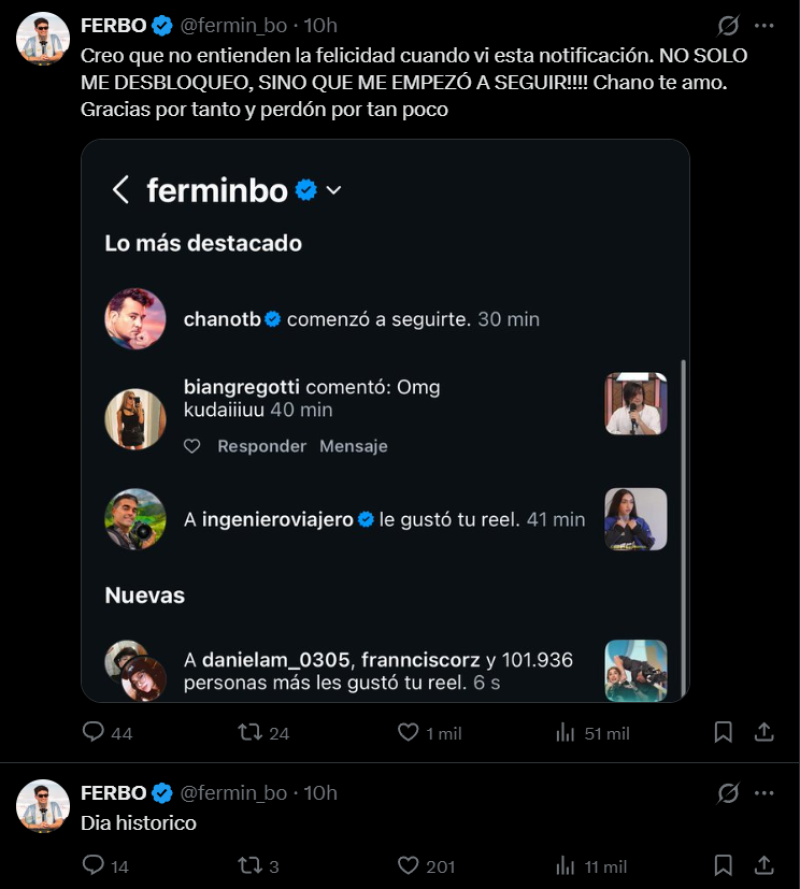View analytics of the "Dia historico" tweet
The height and width of the screenshot is (889, 800).
coord(566,865)
